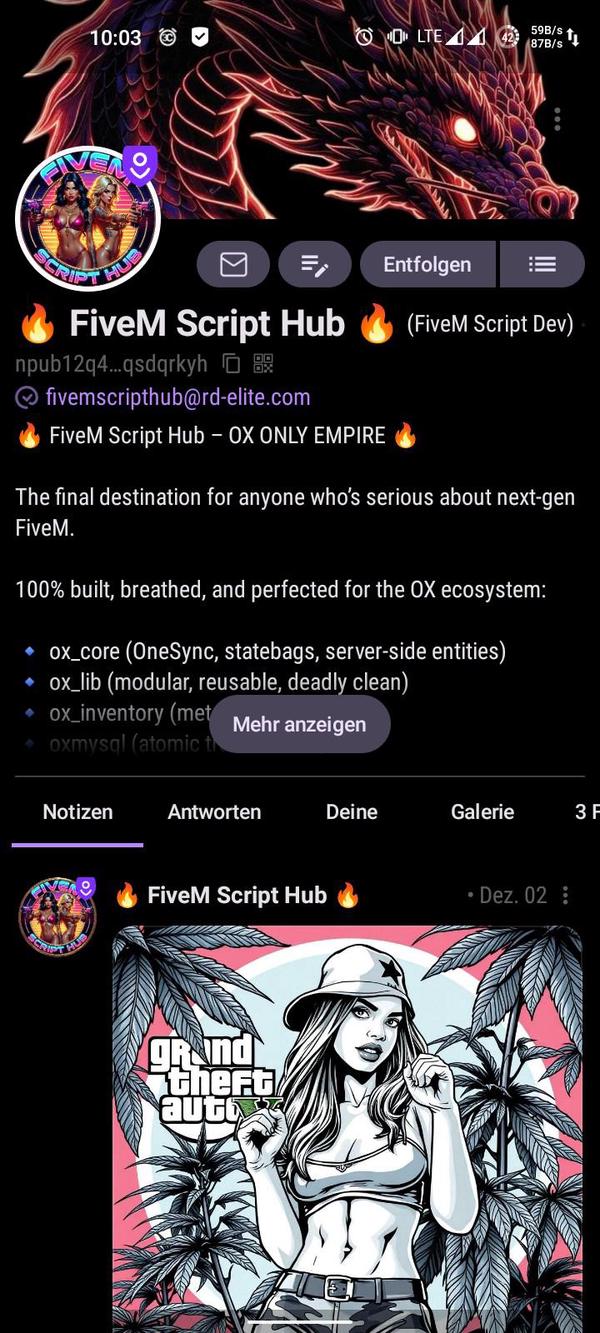Switch to the Antworten tab
Image resolution: width=600 pixels, height=1333 pixels.
(214, 812)
